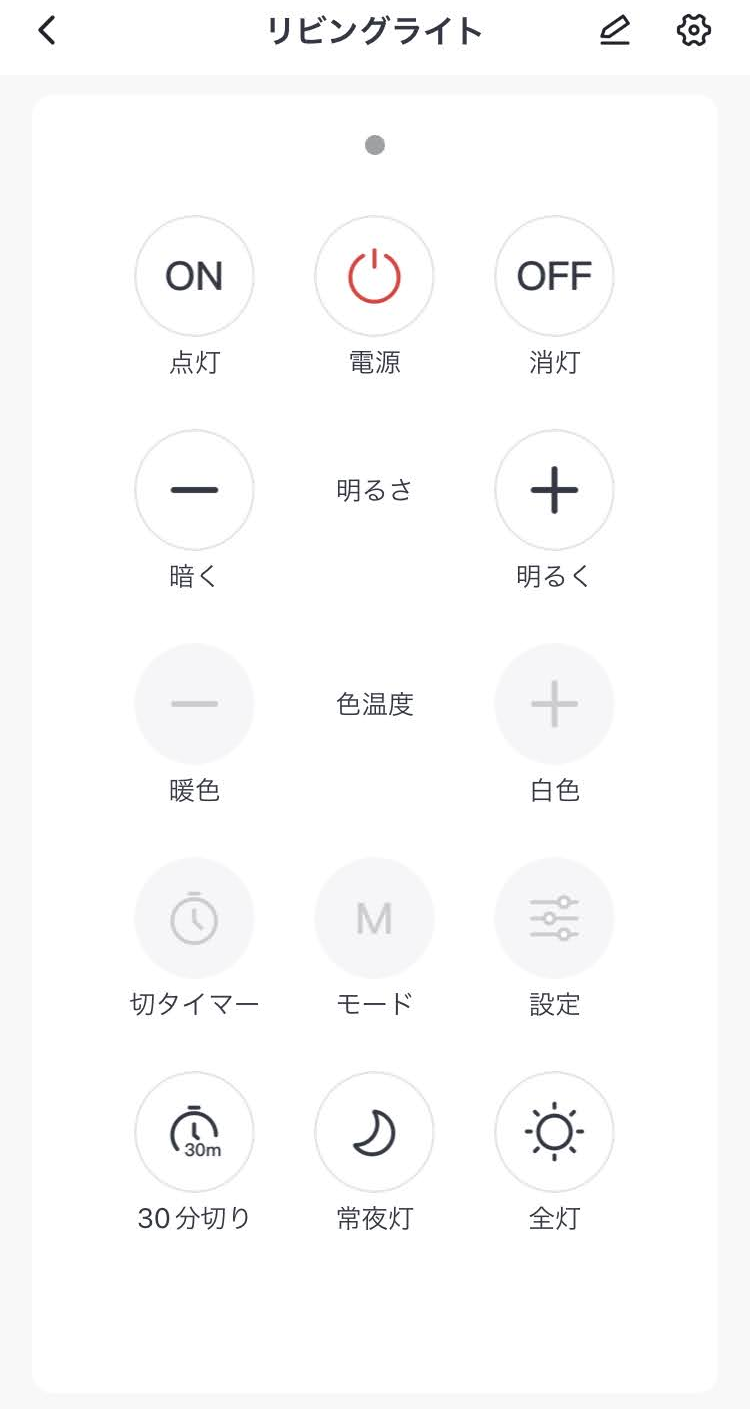Brighten the light with 明るく plus
Screen dimensions: 750x1412
point(554,490)
